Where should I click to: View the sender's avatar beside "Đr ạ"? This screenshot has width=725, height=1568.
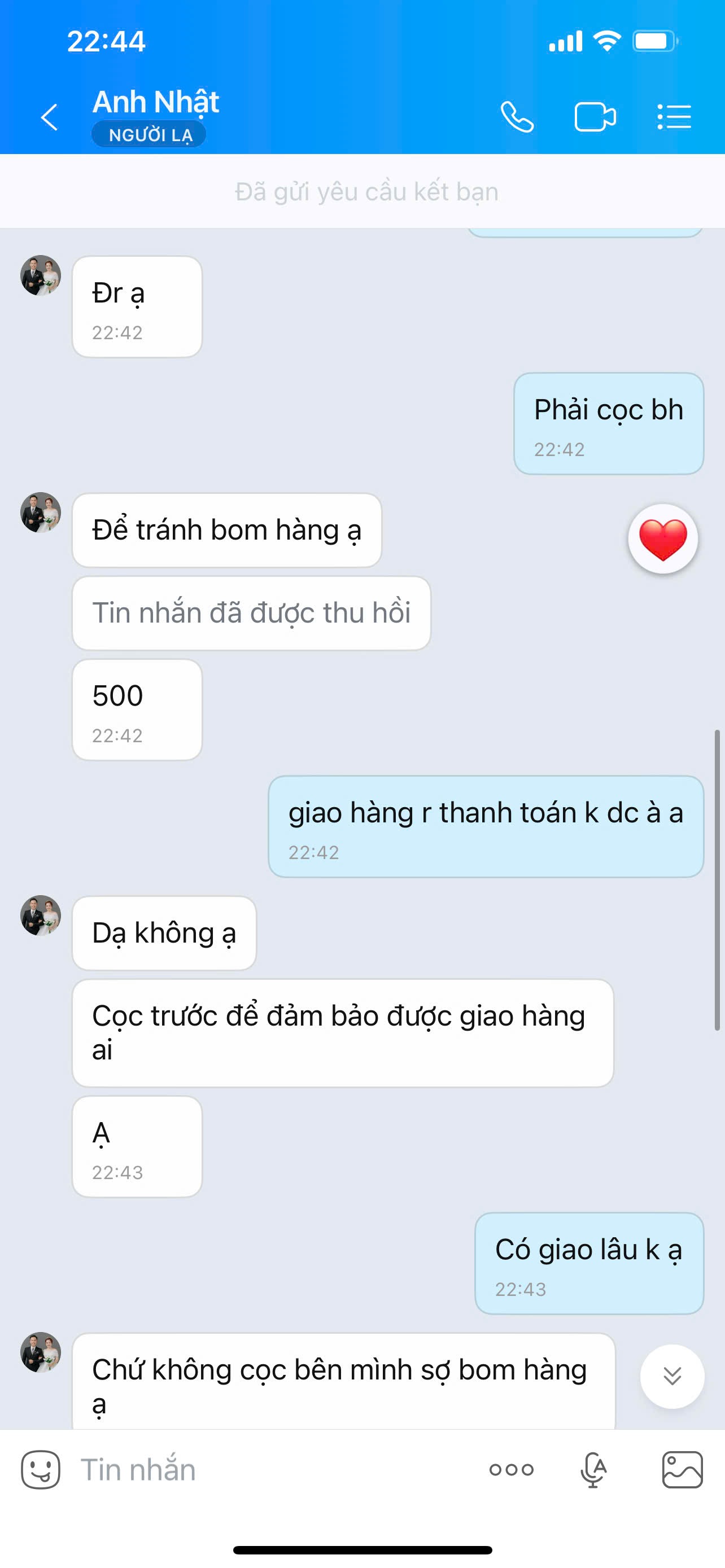(x=41, y=275)
